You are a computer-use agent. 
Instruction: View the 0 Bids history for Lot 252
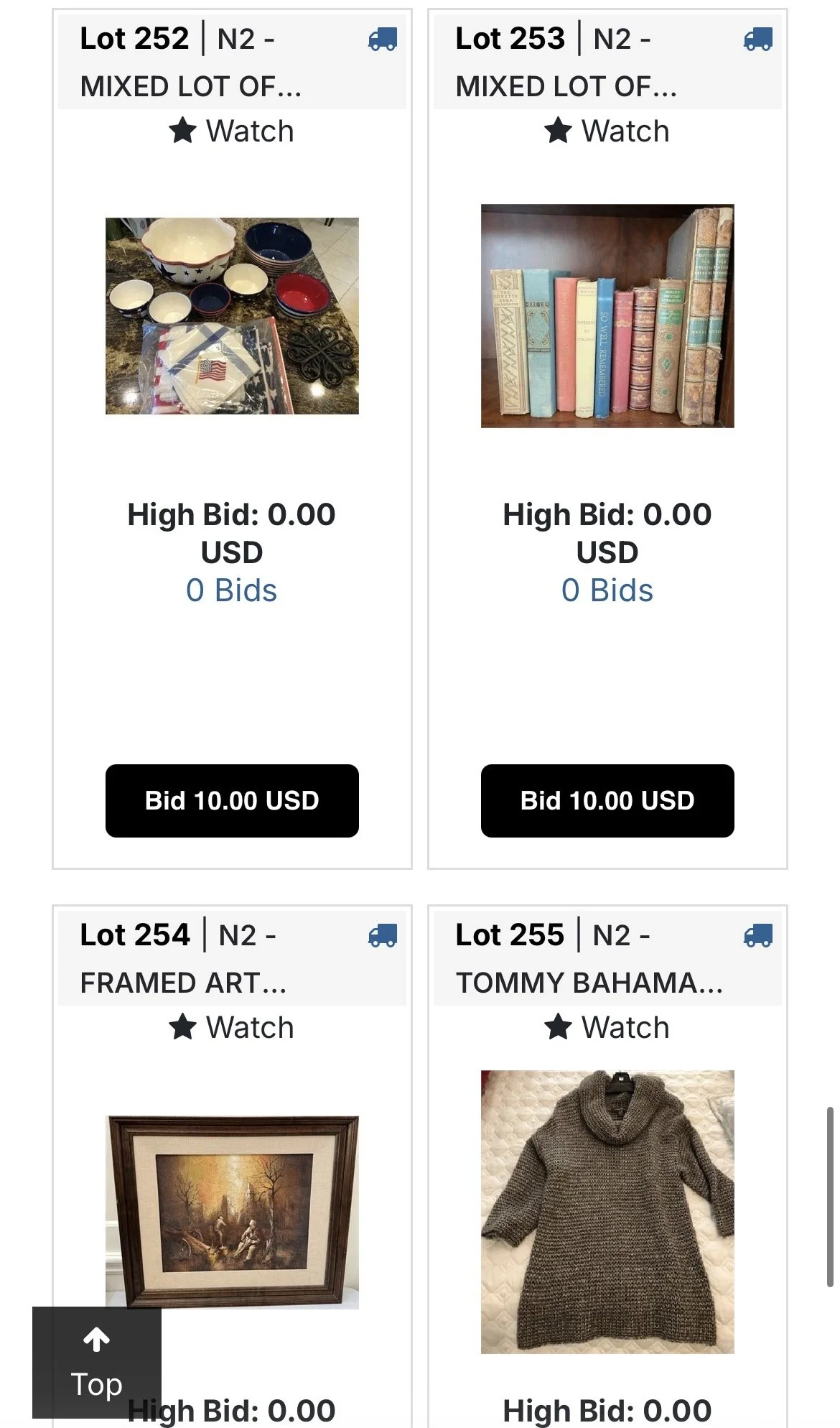click(x=231, y=590)
